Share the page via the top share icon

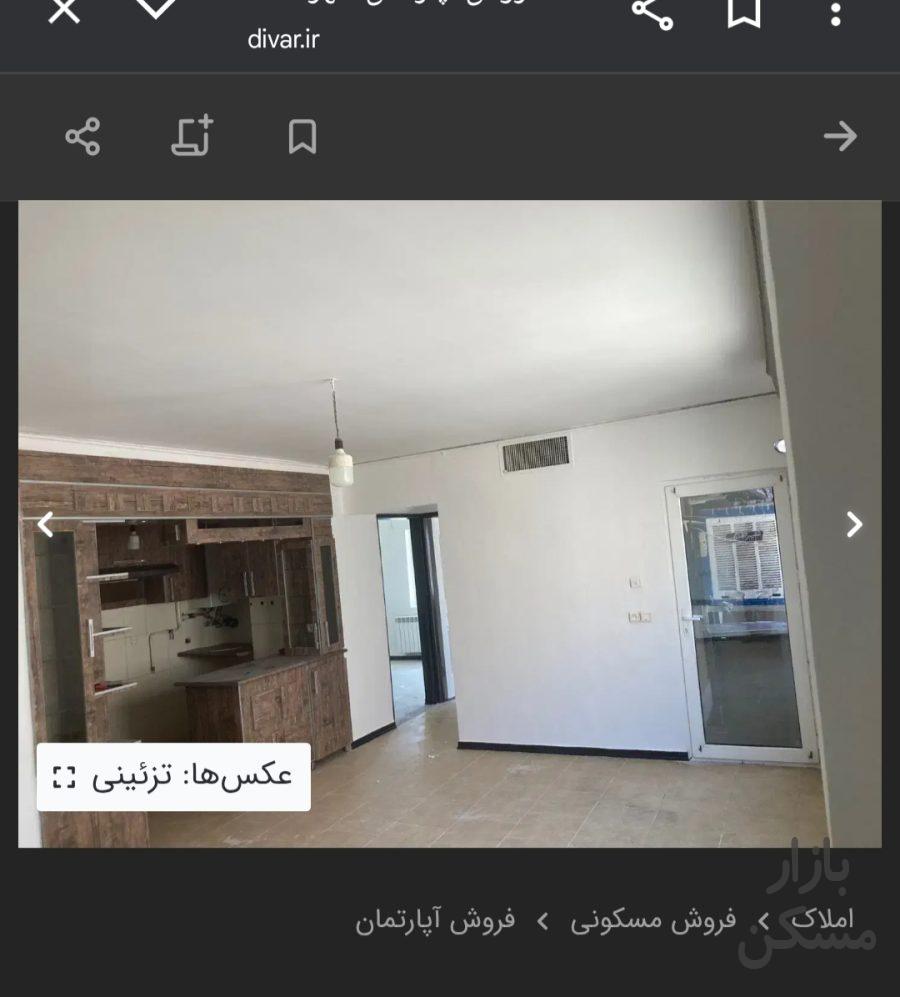(x=654, y=10)
